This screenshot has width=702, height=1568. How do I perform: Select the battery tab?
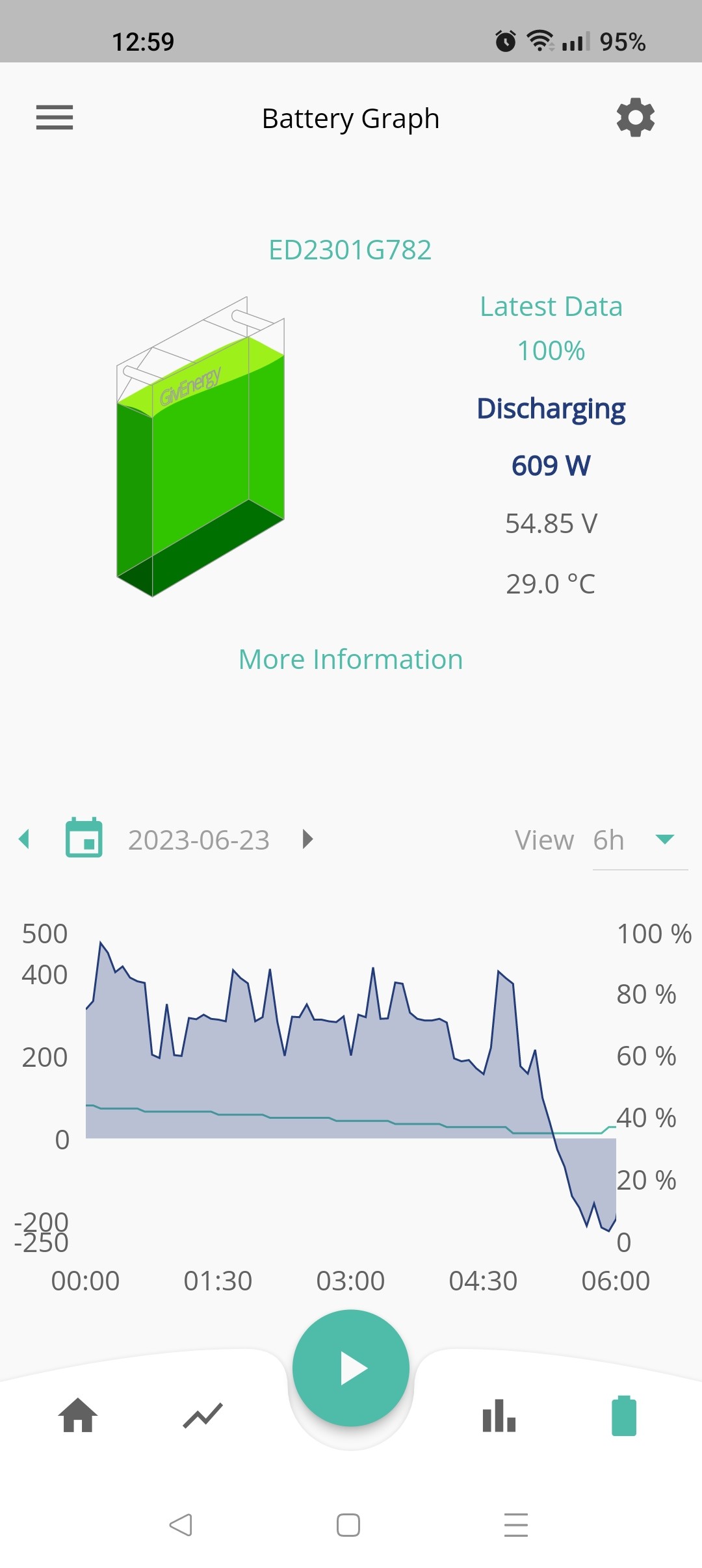(x=624, y=1415)
